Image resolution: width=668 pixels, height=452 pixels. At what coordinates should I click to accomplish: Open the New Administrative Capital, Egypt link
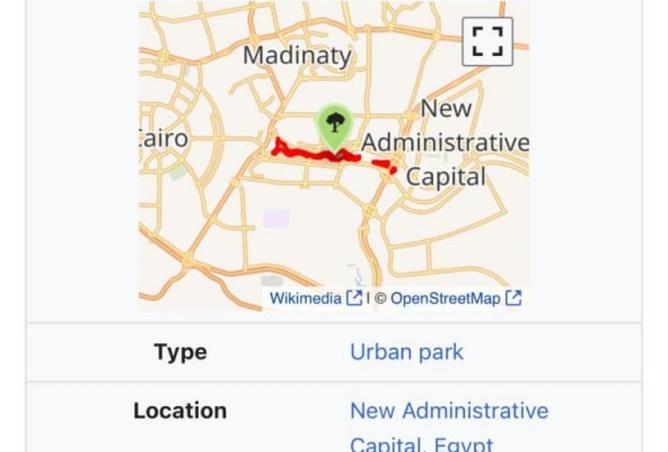tap(449, 411)
